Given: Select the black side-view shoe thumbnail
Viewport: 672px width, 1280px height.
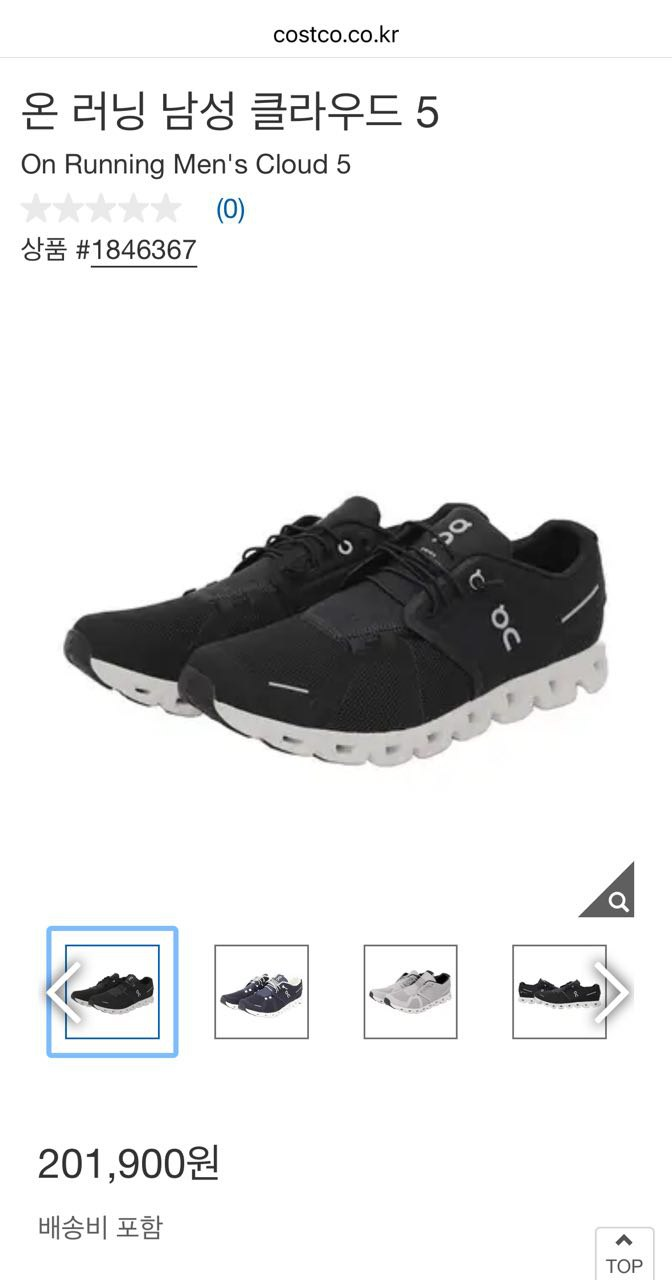Looking at the screenshot, I should point(559,992).
